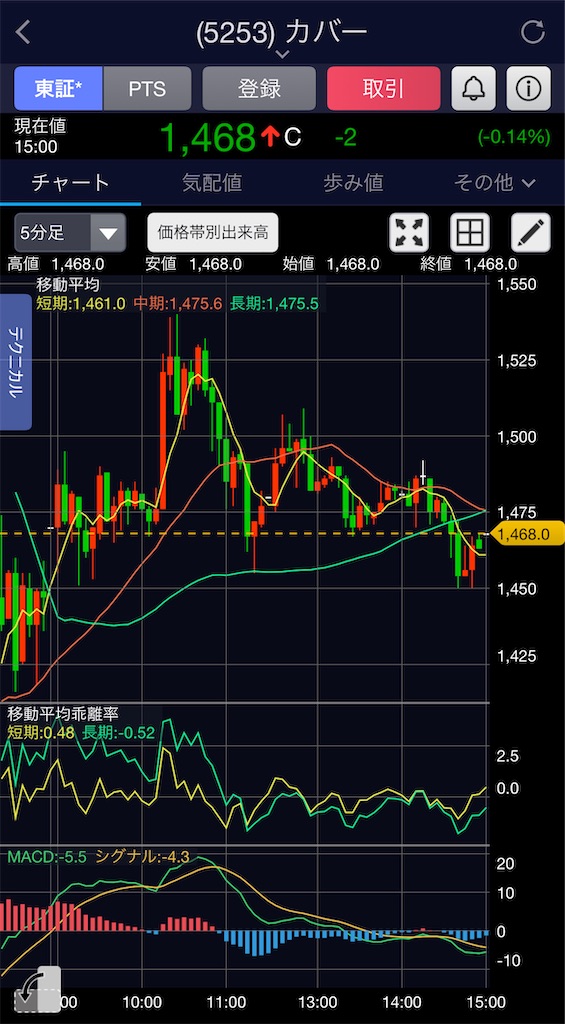
Task: Open the chart layout grid icon
Action: (x=470, y=232)
